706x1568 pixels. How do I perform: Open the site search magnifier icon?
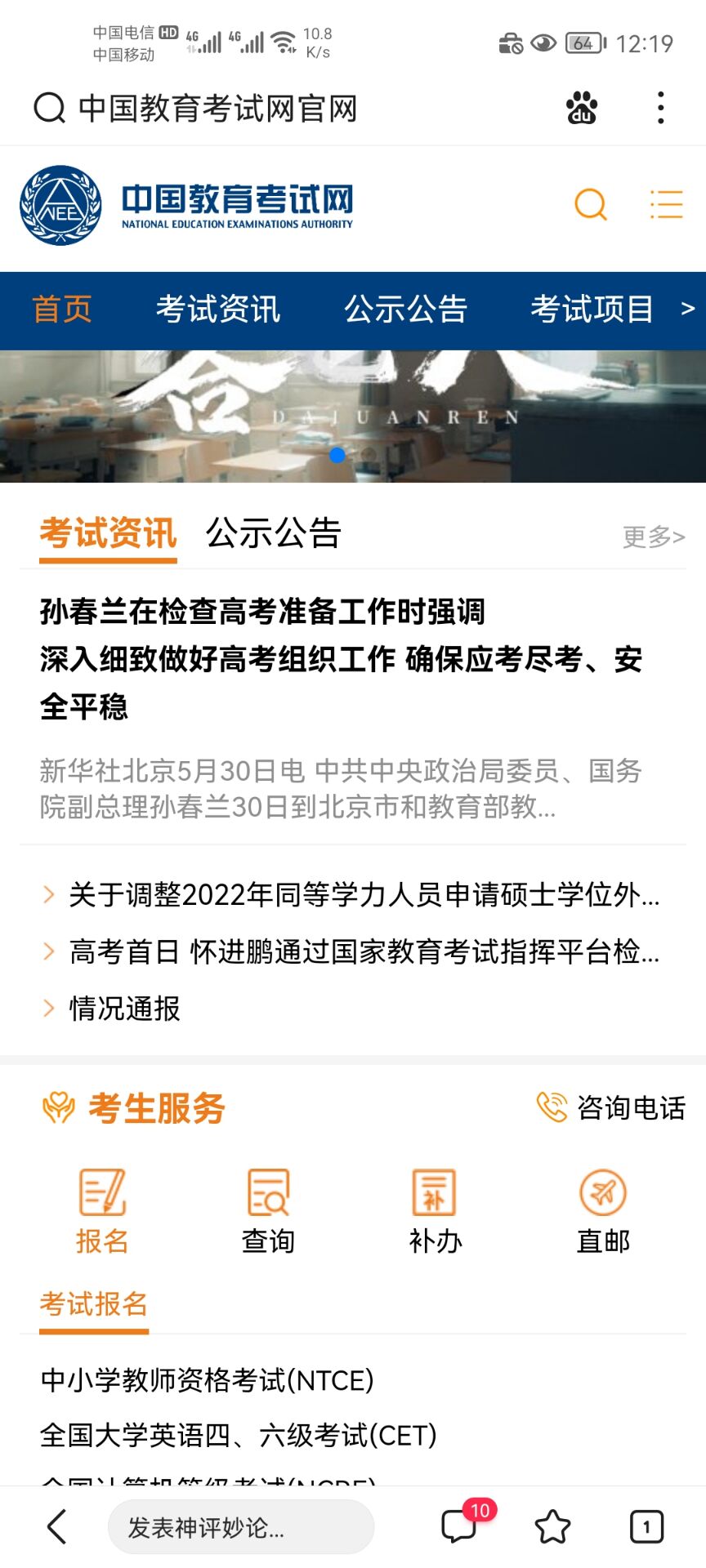(x=589, y=205)
